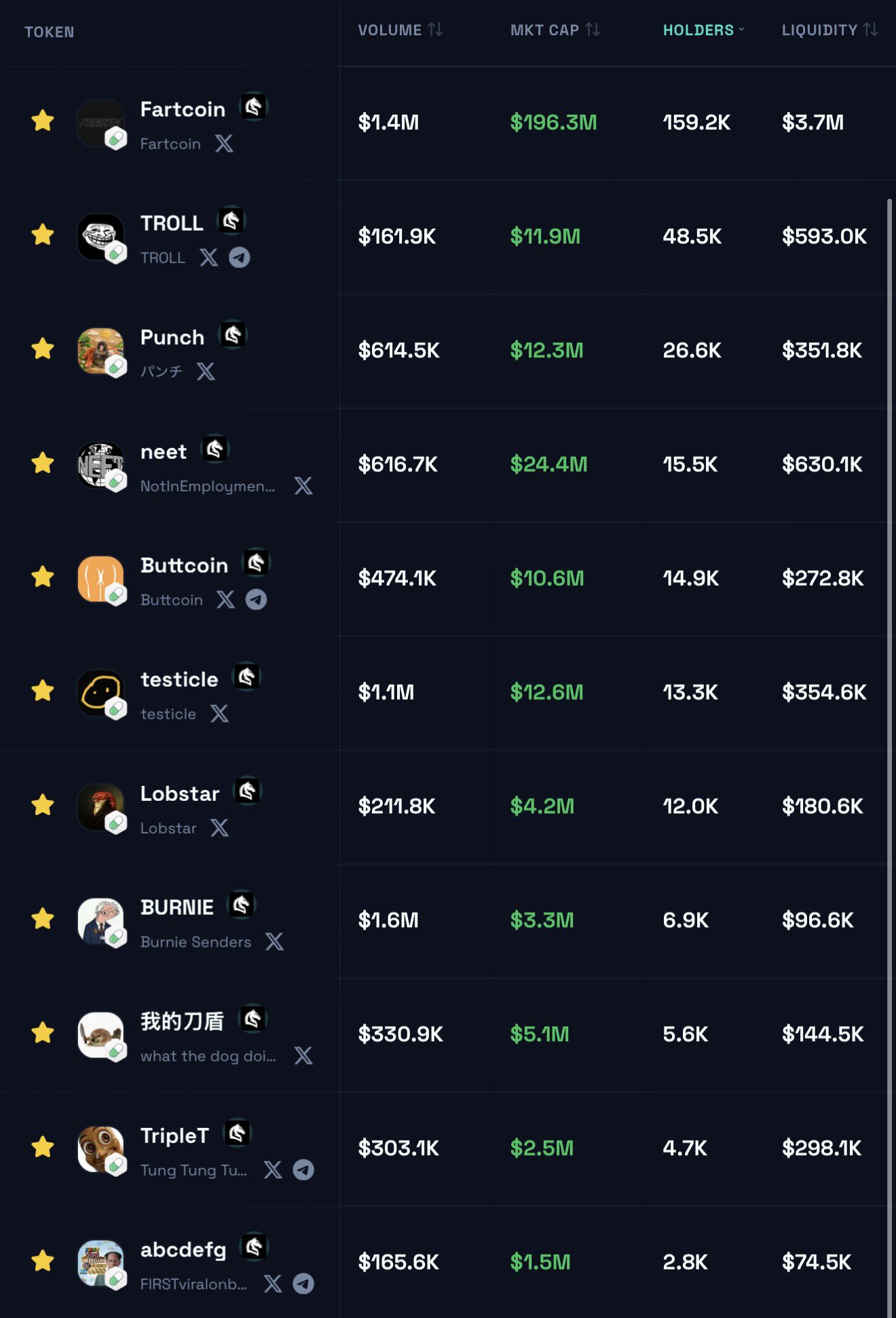The width and height of the screenshot is (896, 1318).
Task: Open abcdefg's X profile icon
Action: (x=273, y=1284)
